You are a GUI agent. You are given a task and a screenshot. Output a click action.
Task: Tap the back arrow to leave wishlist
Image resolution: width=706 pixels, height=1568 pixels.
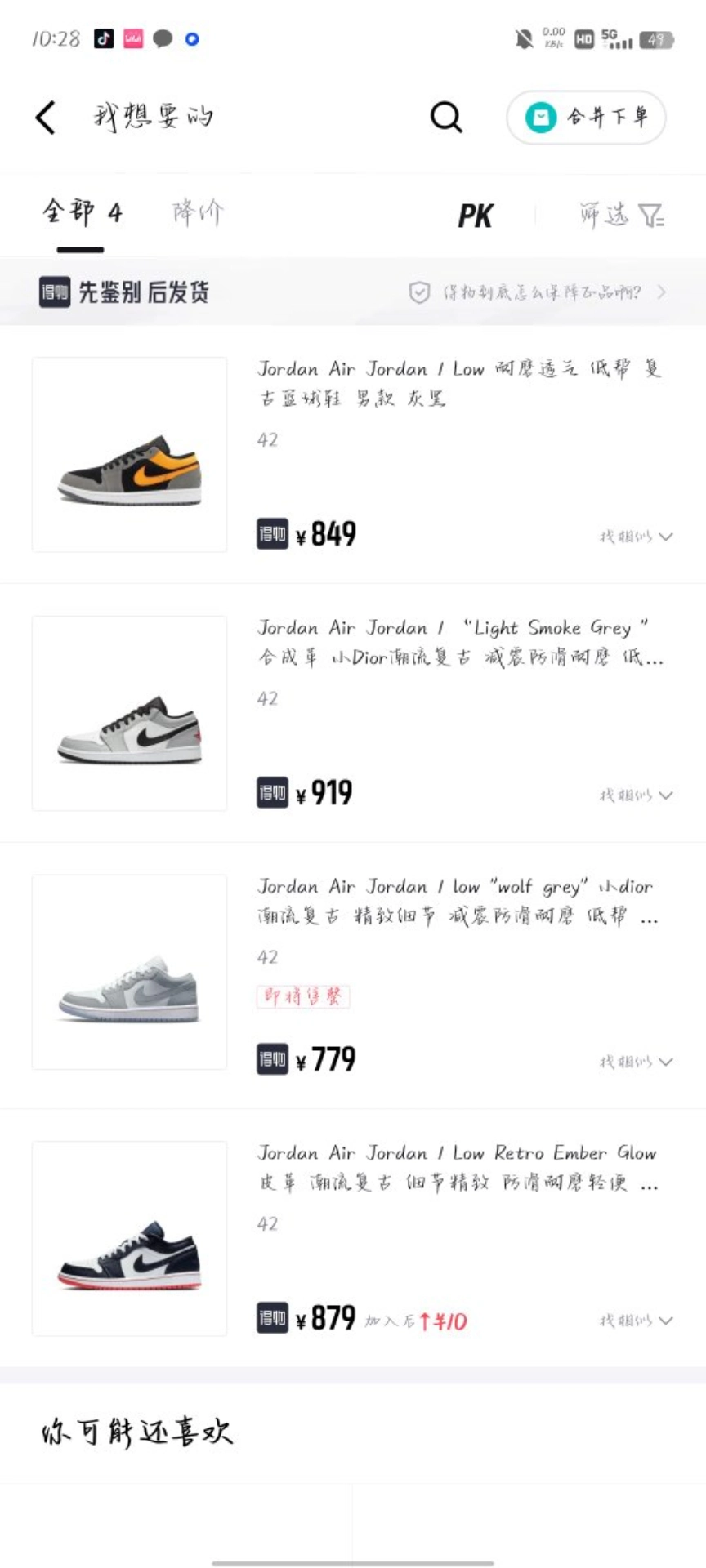coord(45,117)
